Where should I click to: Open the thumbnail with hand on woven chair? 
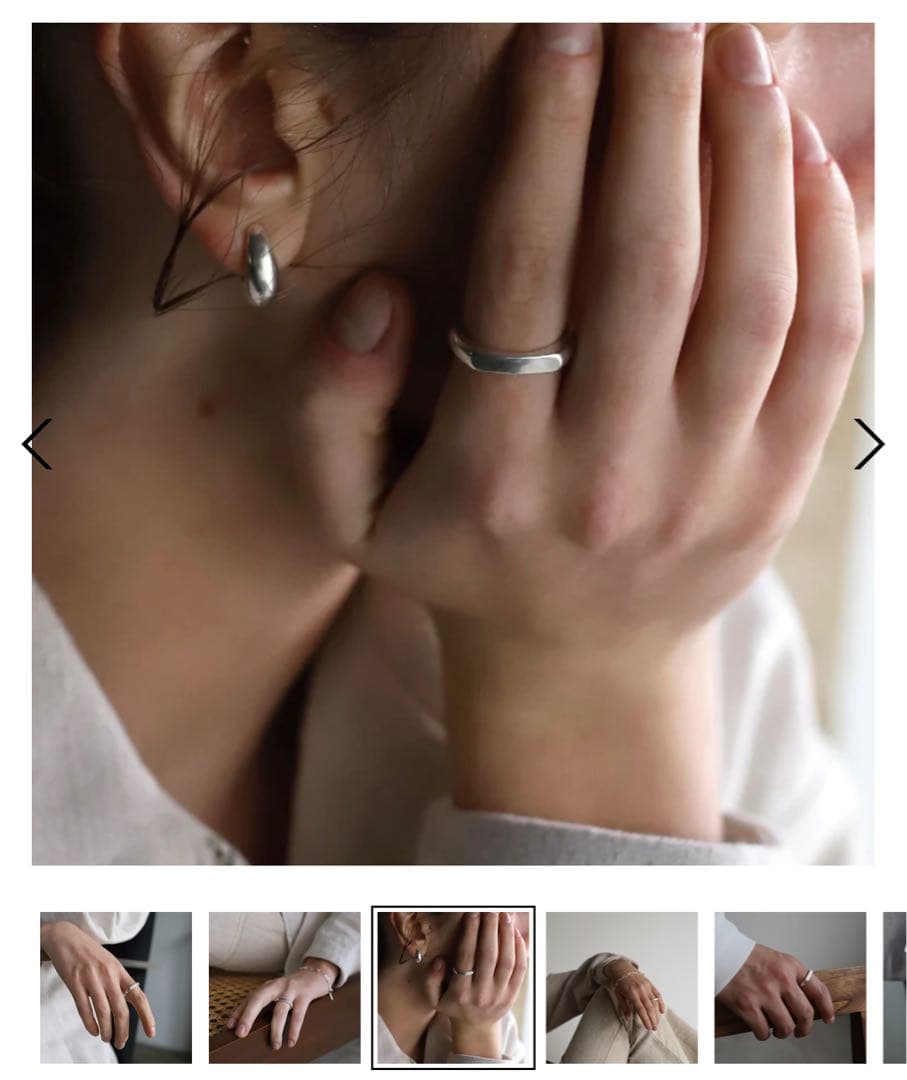click(285, 987)
